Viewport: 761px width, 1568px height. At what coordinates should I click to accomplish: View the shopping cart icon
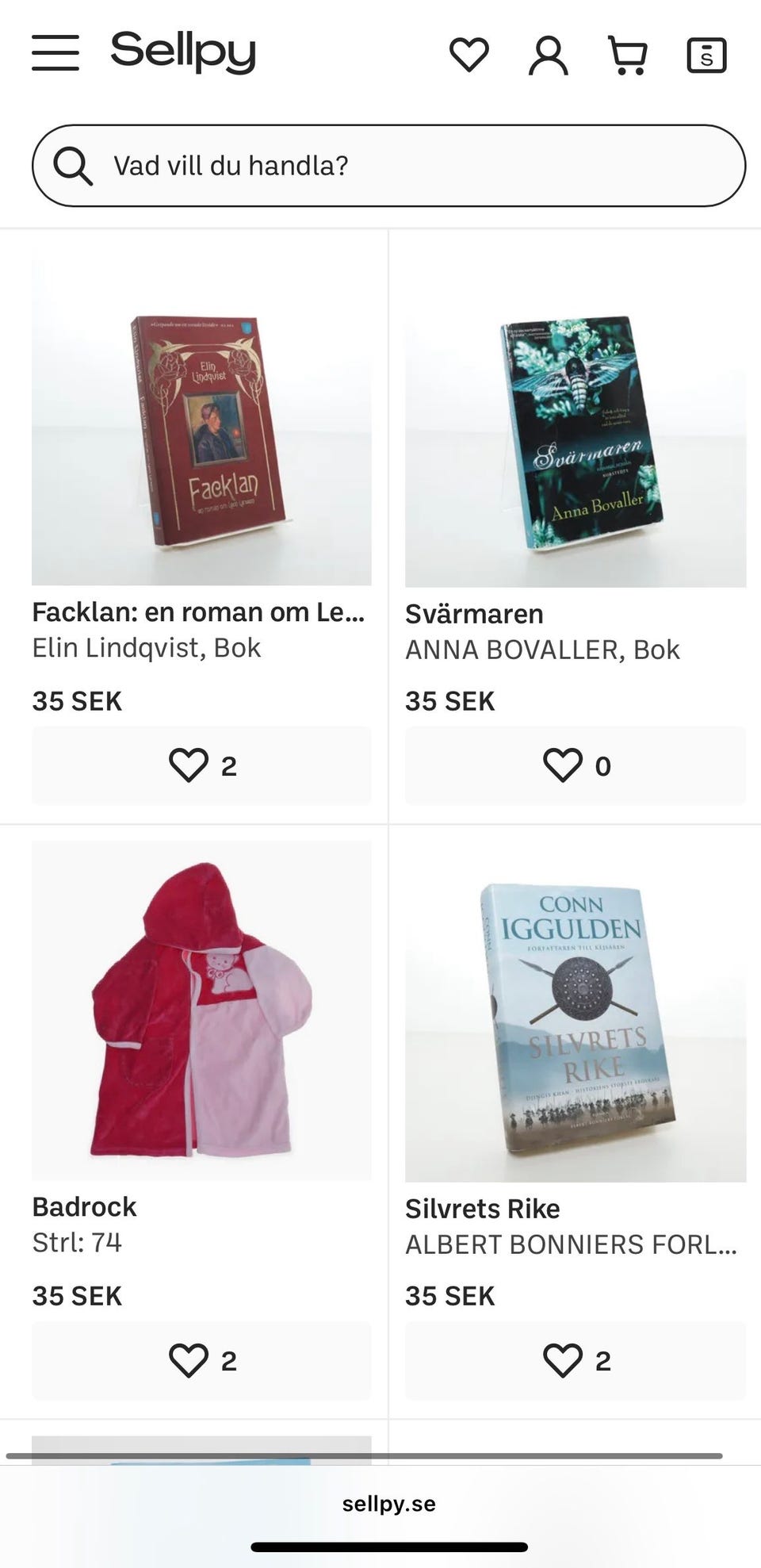(628, 54)
